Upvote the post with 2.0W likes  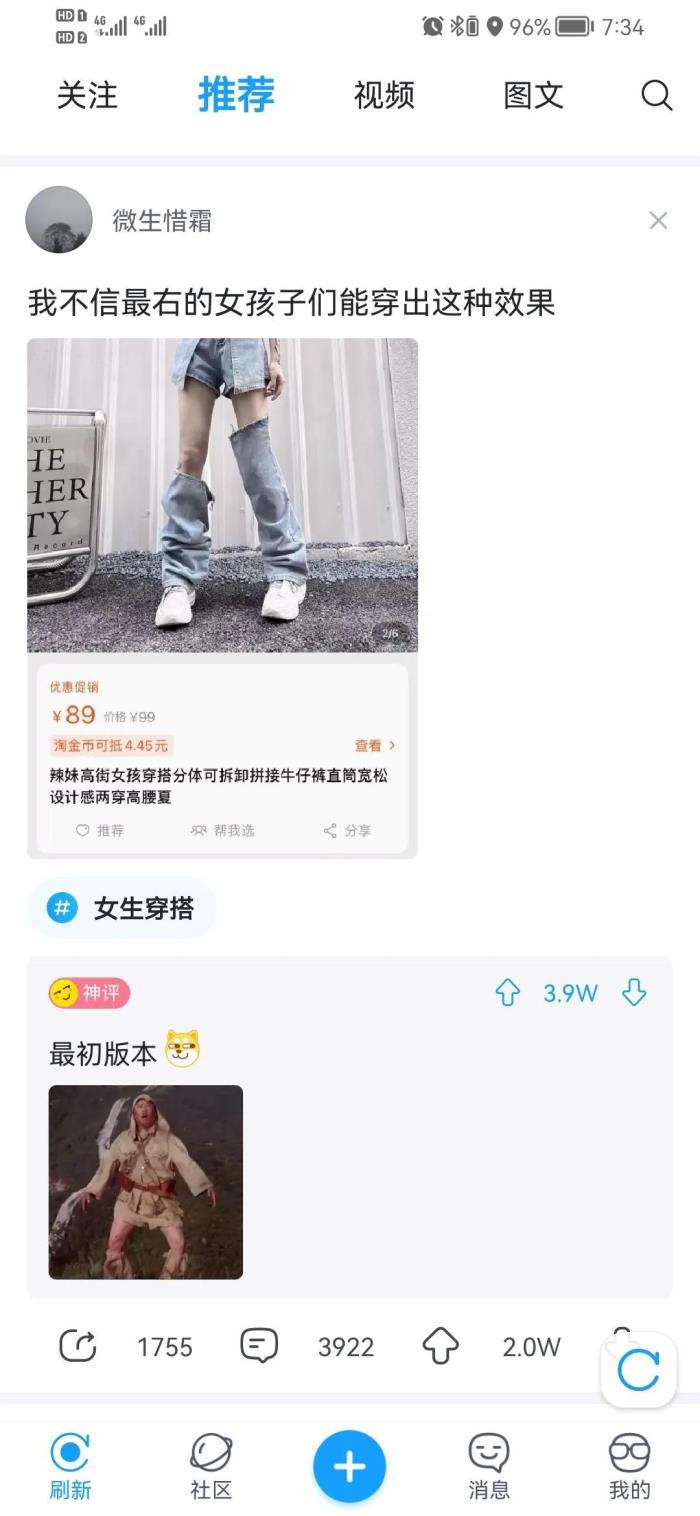(440, 1346)
